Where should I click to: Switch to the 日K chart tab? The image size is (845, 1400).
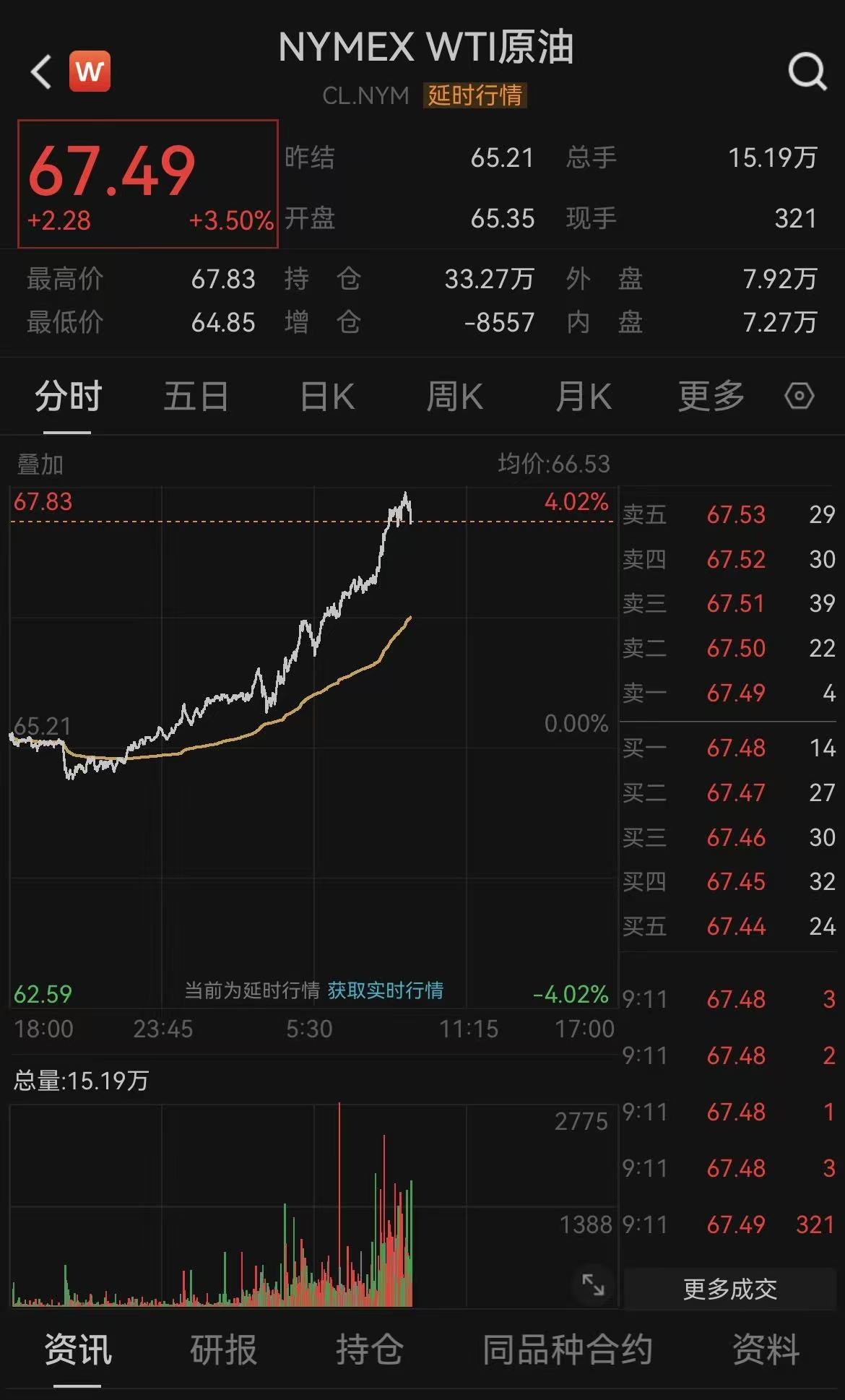(x=327, y=397)
